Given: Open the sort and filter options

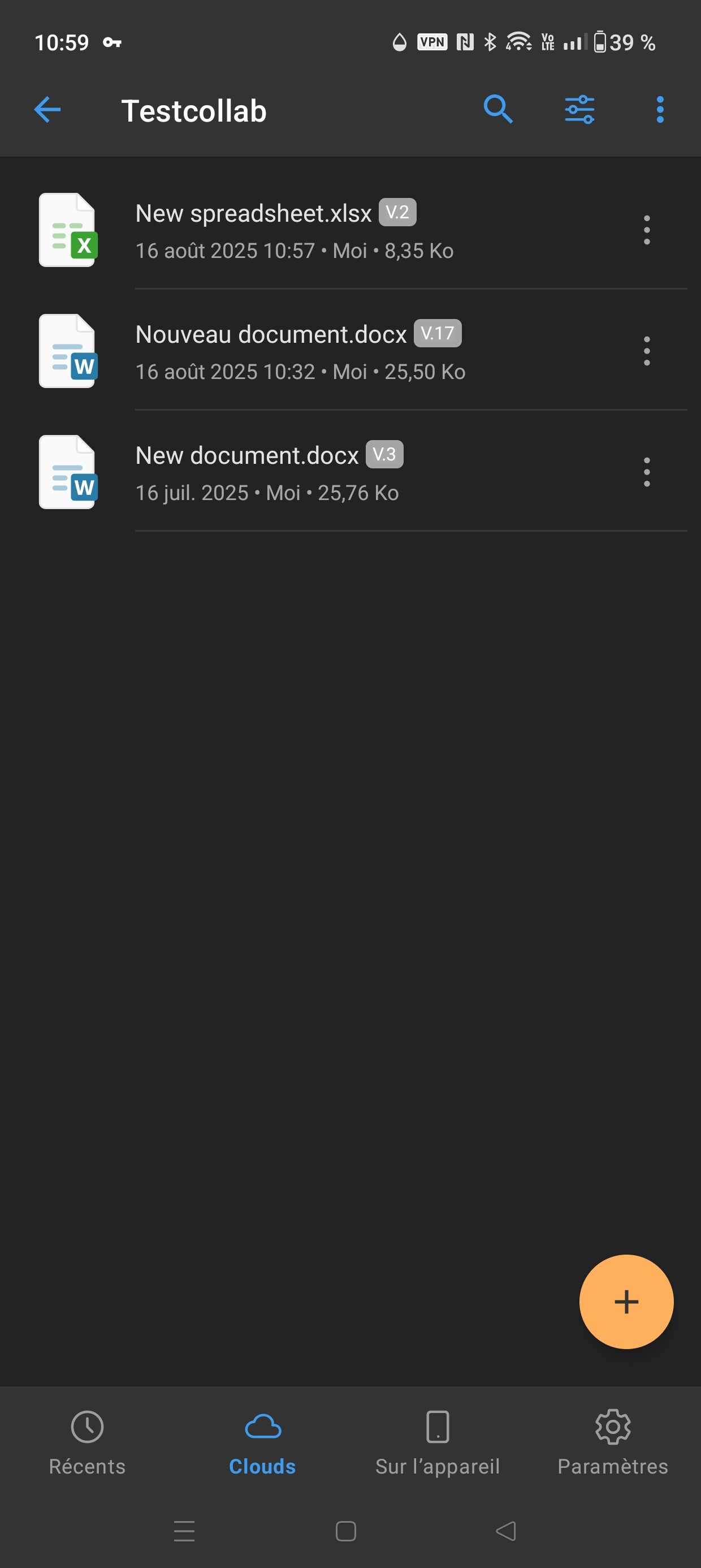Looking at the screenshot, I should (579, 110).
